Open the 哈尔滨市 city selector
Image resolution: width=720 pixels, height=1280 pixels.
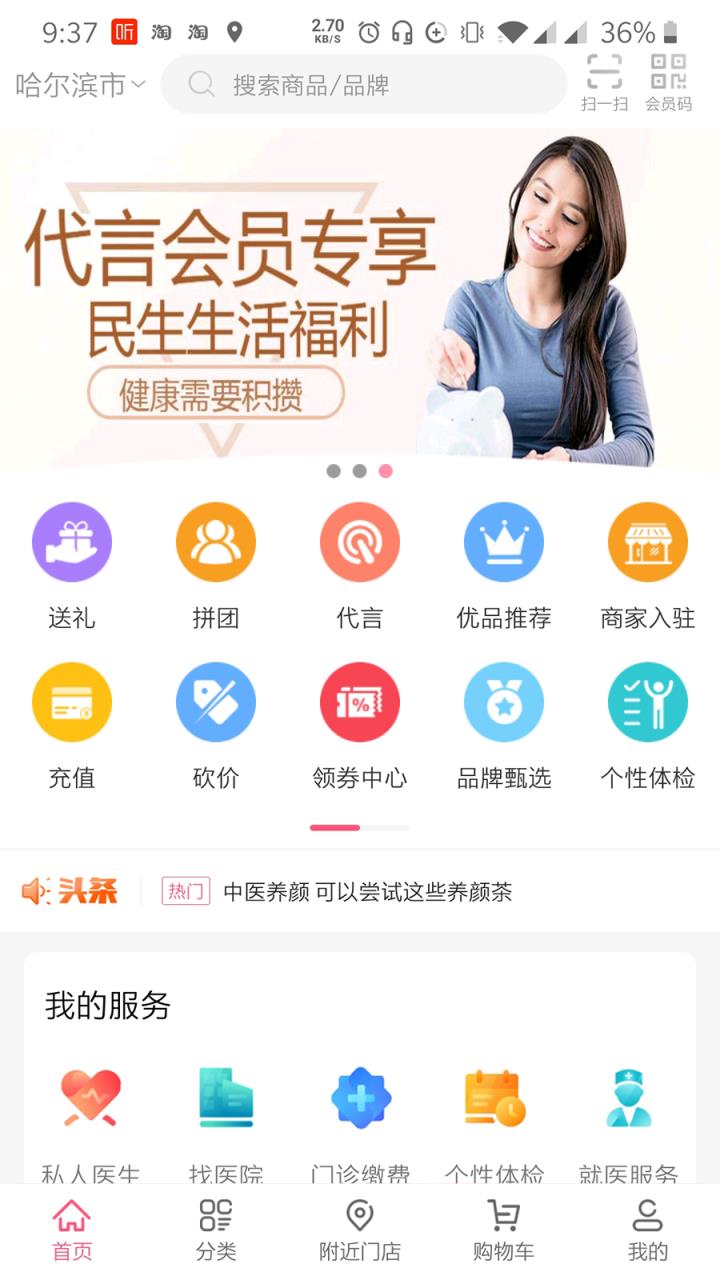point(80,86)
